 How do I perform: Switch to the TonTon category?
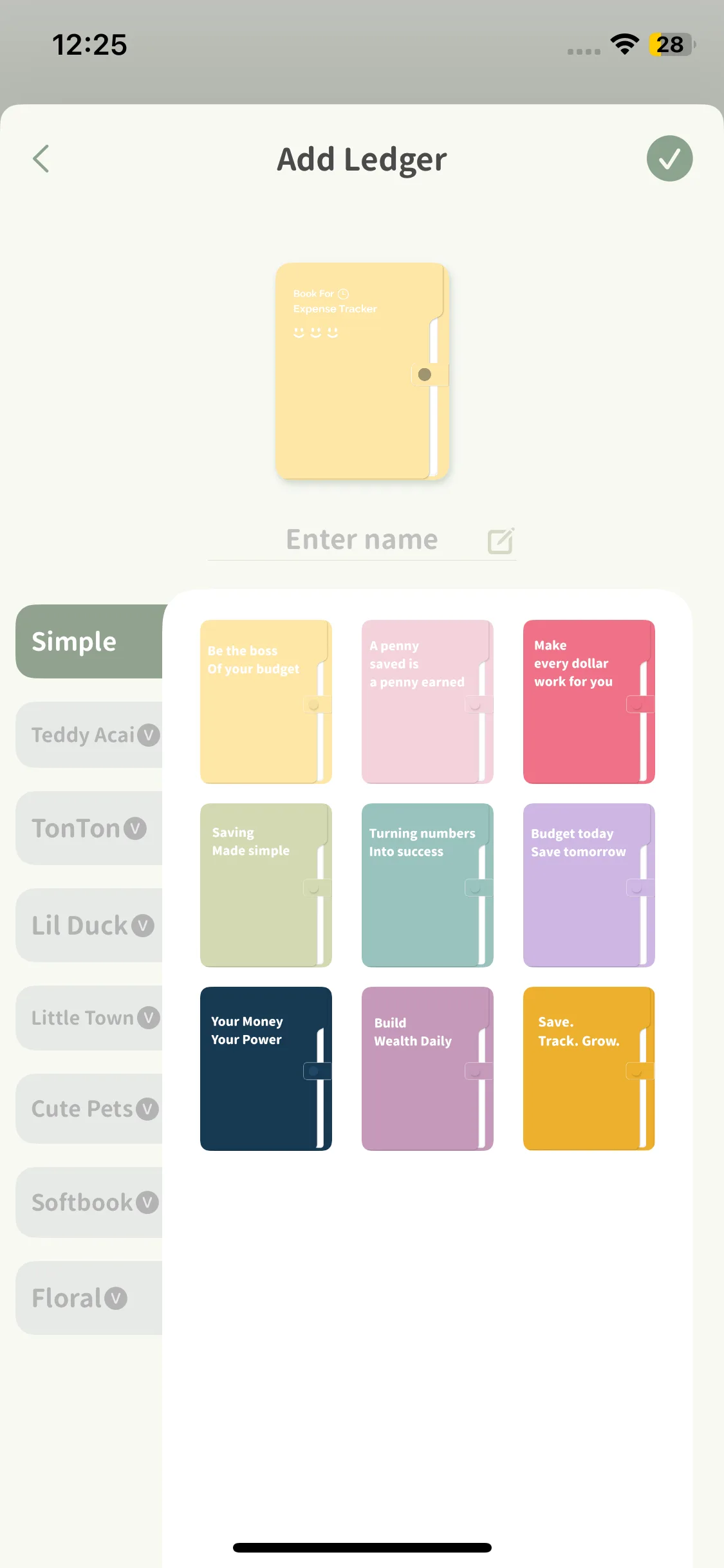pos(90,828)
